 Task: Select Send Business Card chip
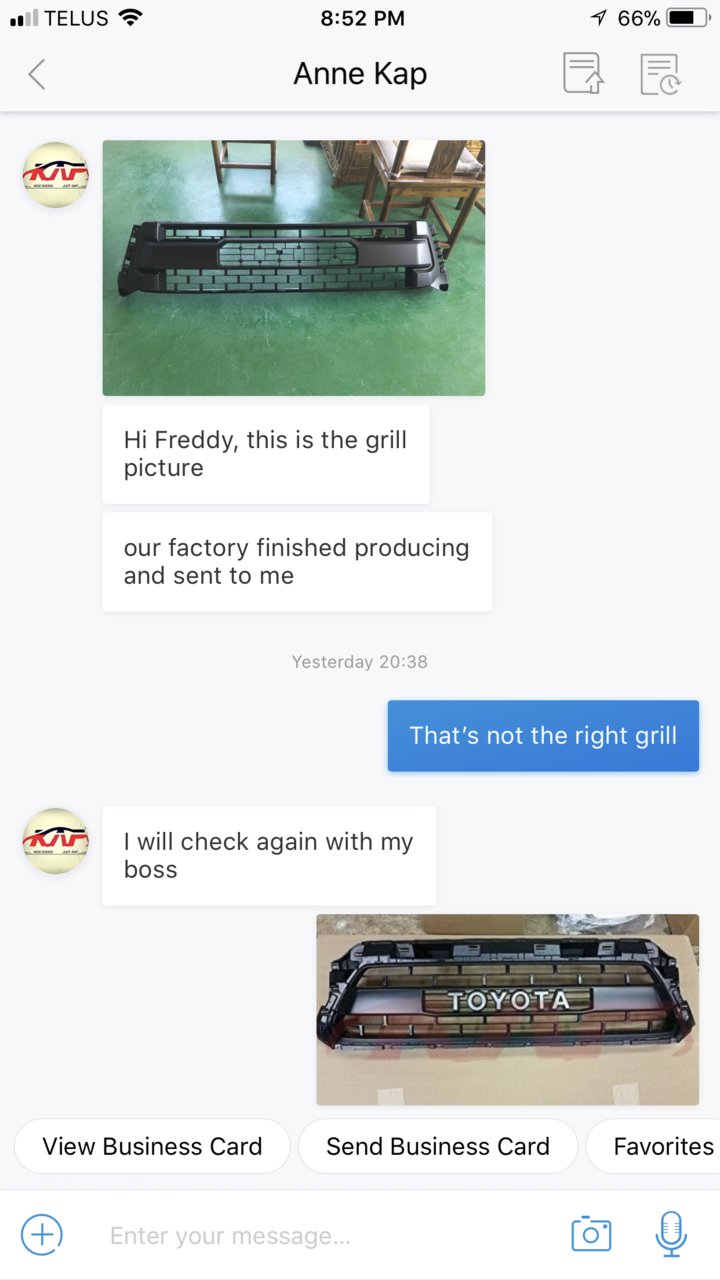[x=438, y=1146]
